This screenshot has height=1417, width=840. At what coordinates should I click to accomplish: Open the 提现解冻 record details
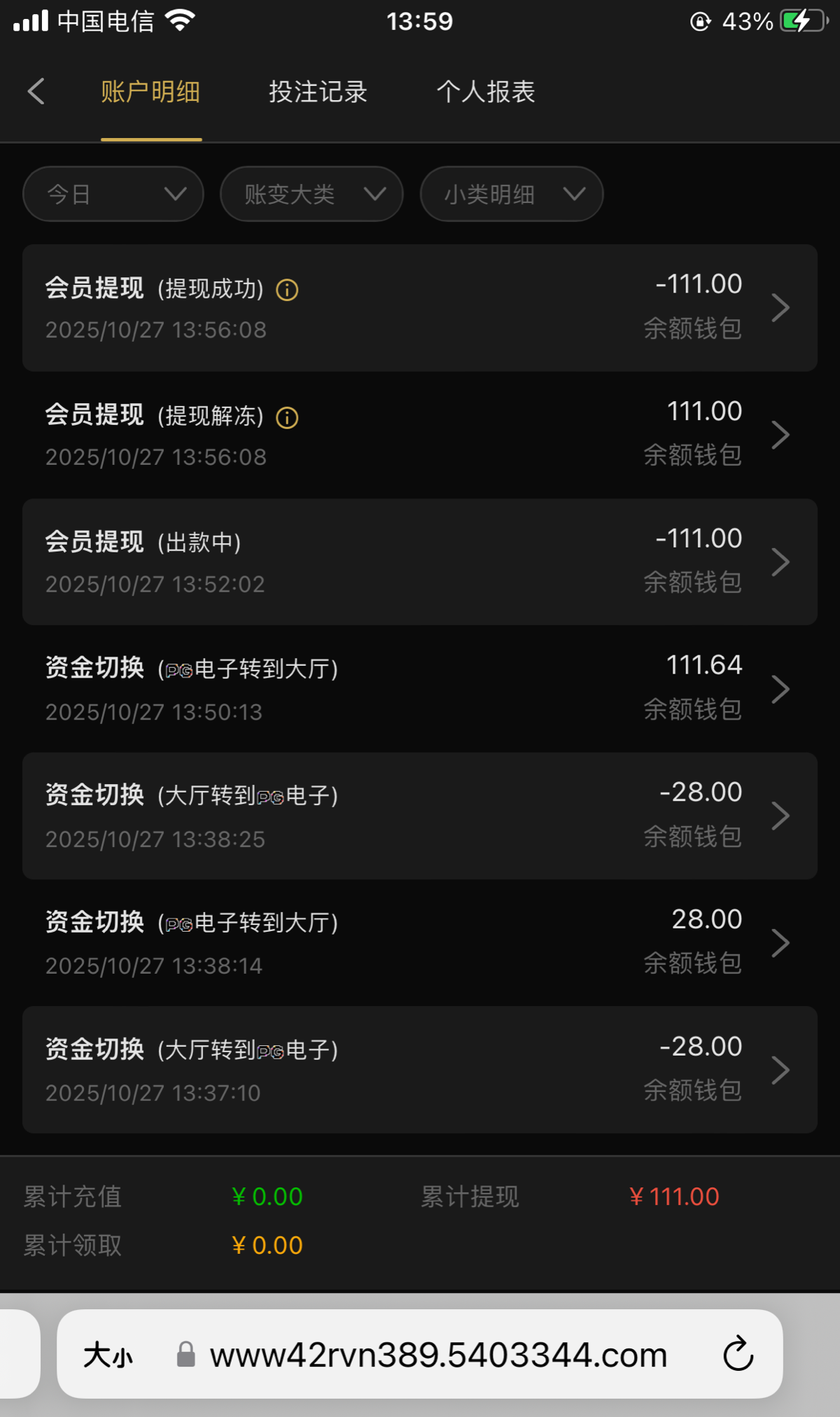pos(420,435)
